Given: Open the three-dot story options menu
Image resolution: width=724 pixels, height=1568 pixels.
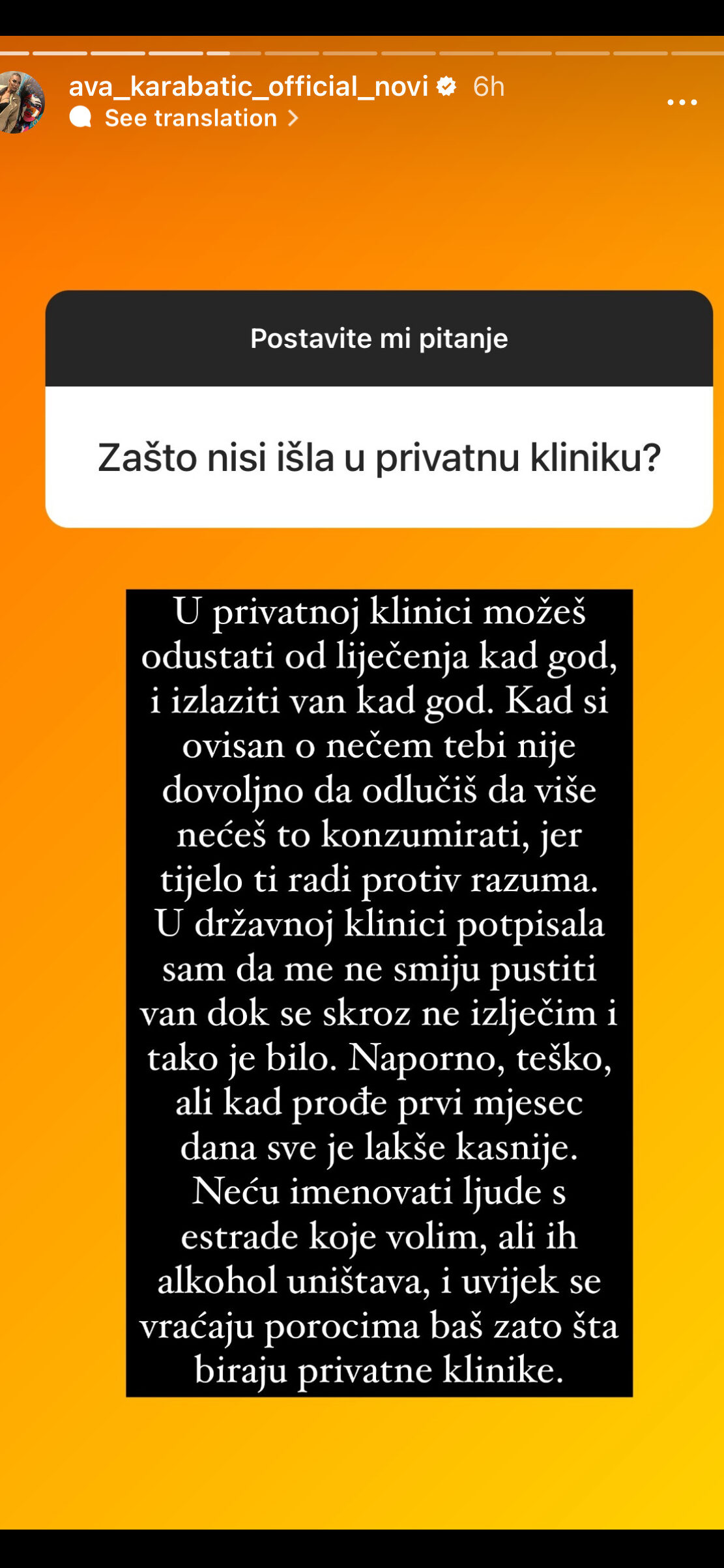Looking at the screenshot, I should click(x=682, y=102).
